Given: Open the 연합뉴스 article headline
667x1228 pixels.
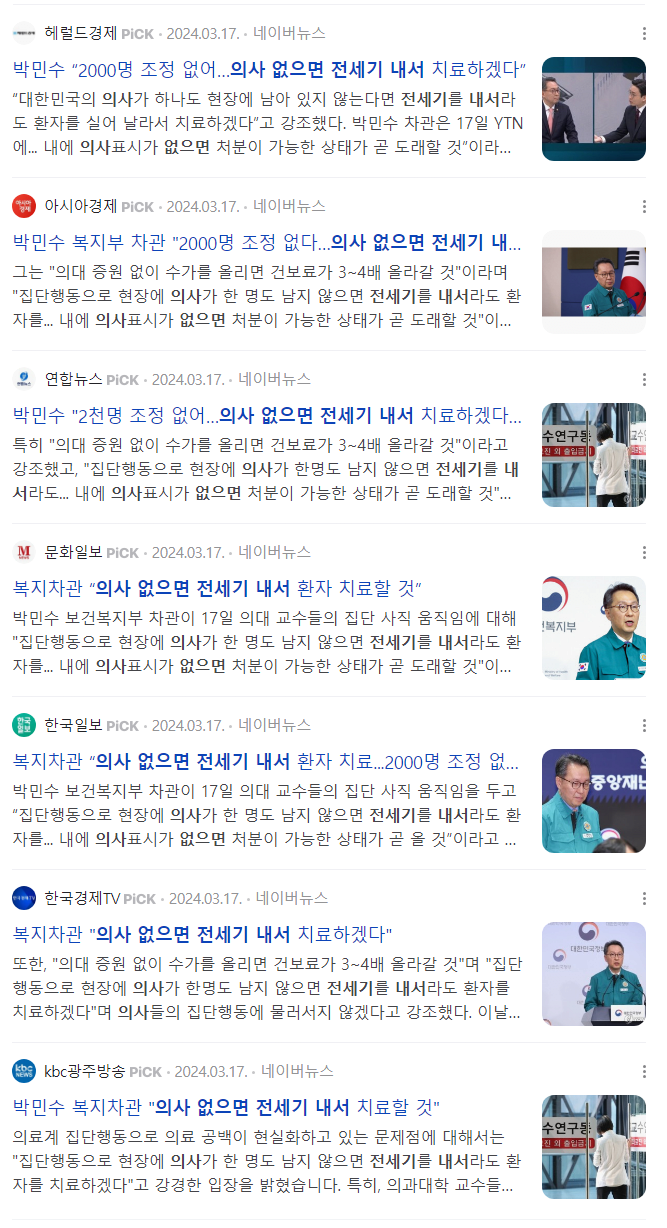Looking at the screenshot, I should [267, 416].
